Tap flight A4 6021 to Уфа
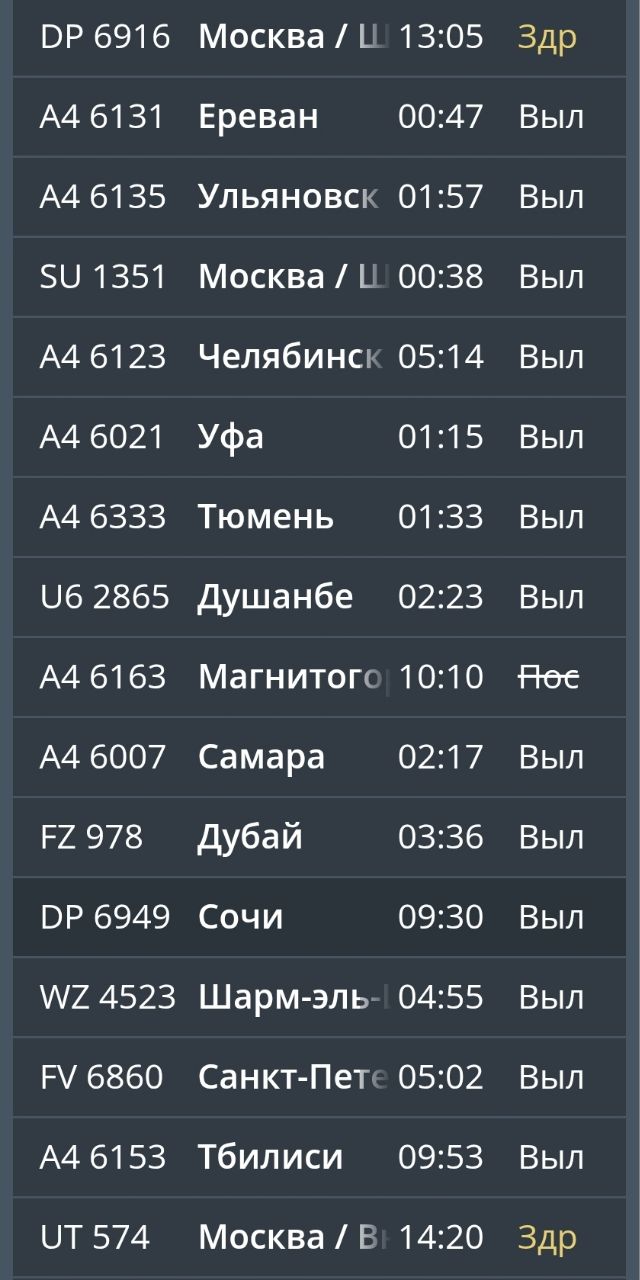Screen dimensions: 640x1280 point(326,437)
